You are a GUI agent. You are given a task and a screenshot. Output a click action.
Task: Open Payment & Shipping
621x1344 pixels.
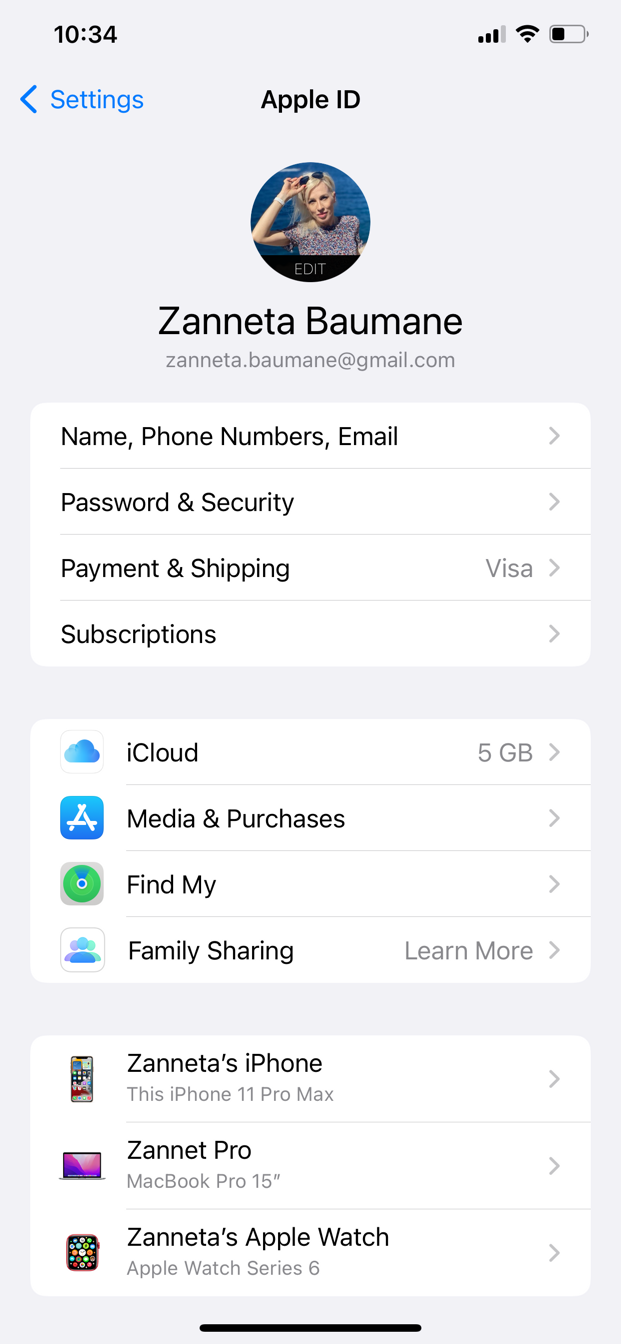coord(310,568)
